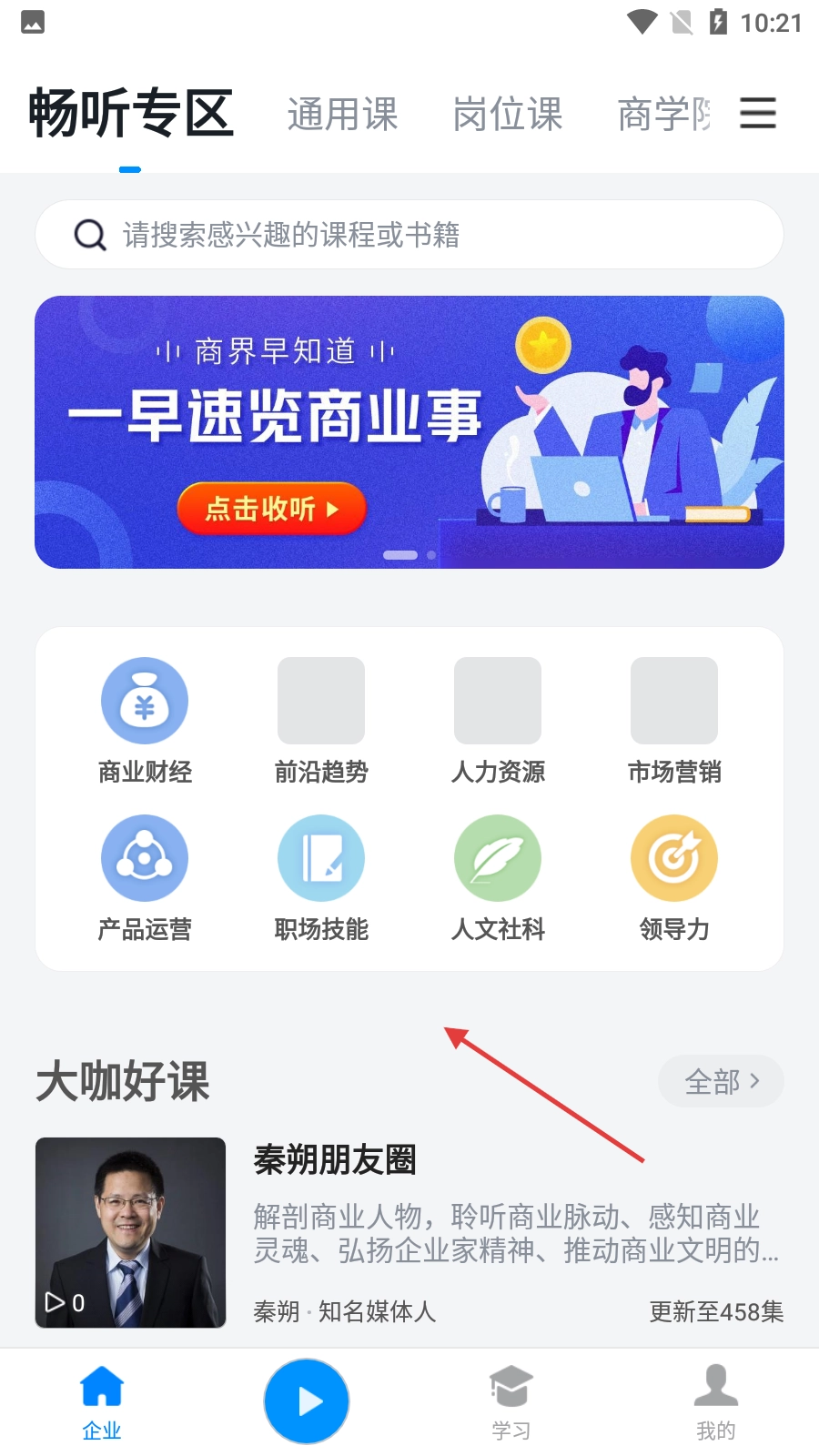Switch to the 岗位课 tab
The height and width of the screenshot is (1456, 819).
508,115
